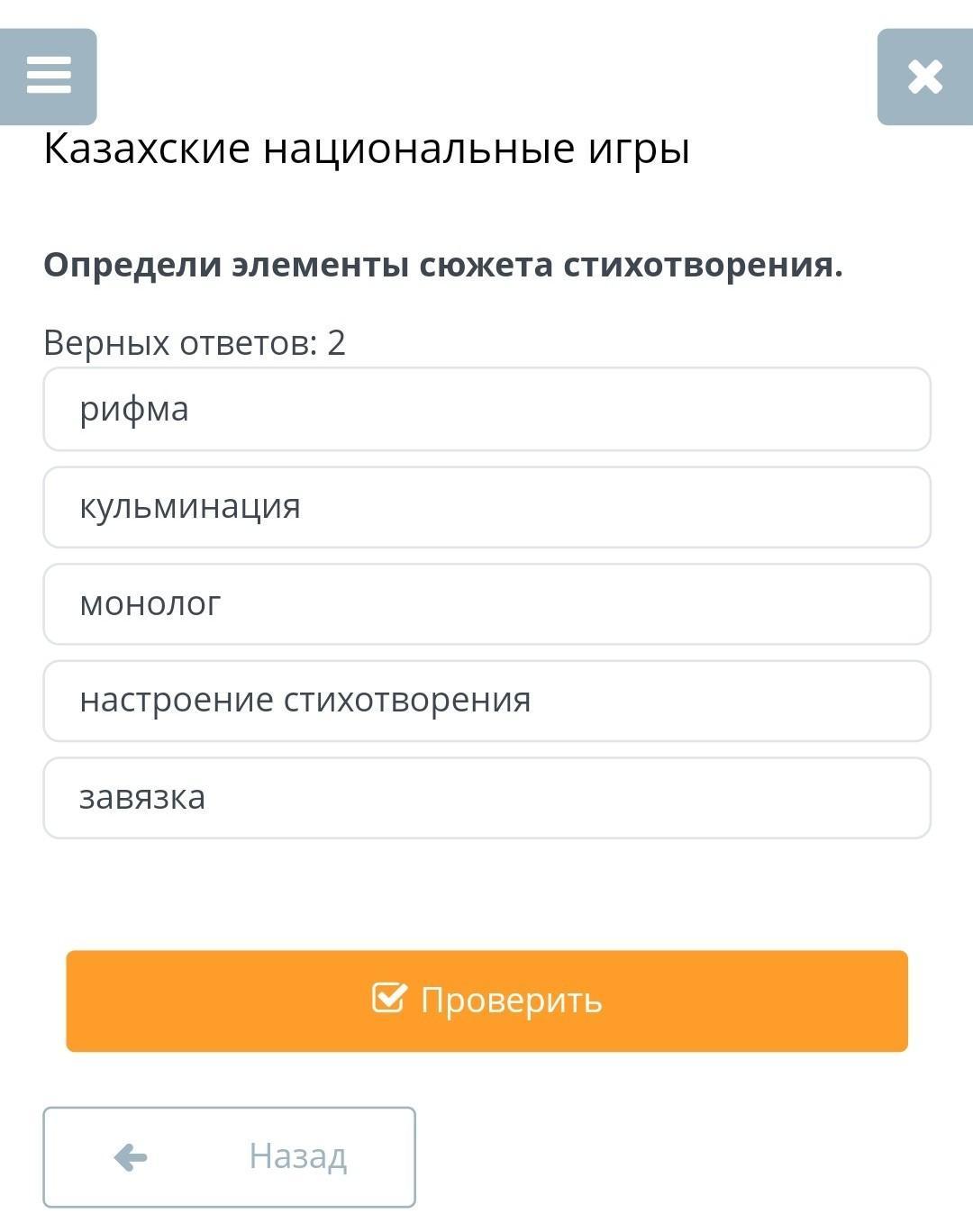Pick the answer "монолог"
This screenshot has width=973, height=1232.
coord(486,604)
